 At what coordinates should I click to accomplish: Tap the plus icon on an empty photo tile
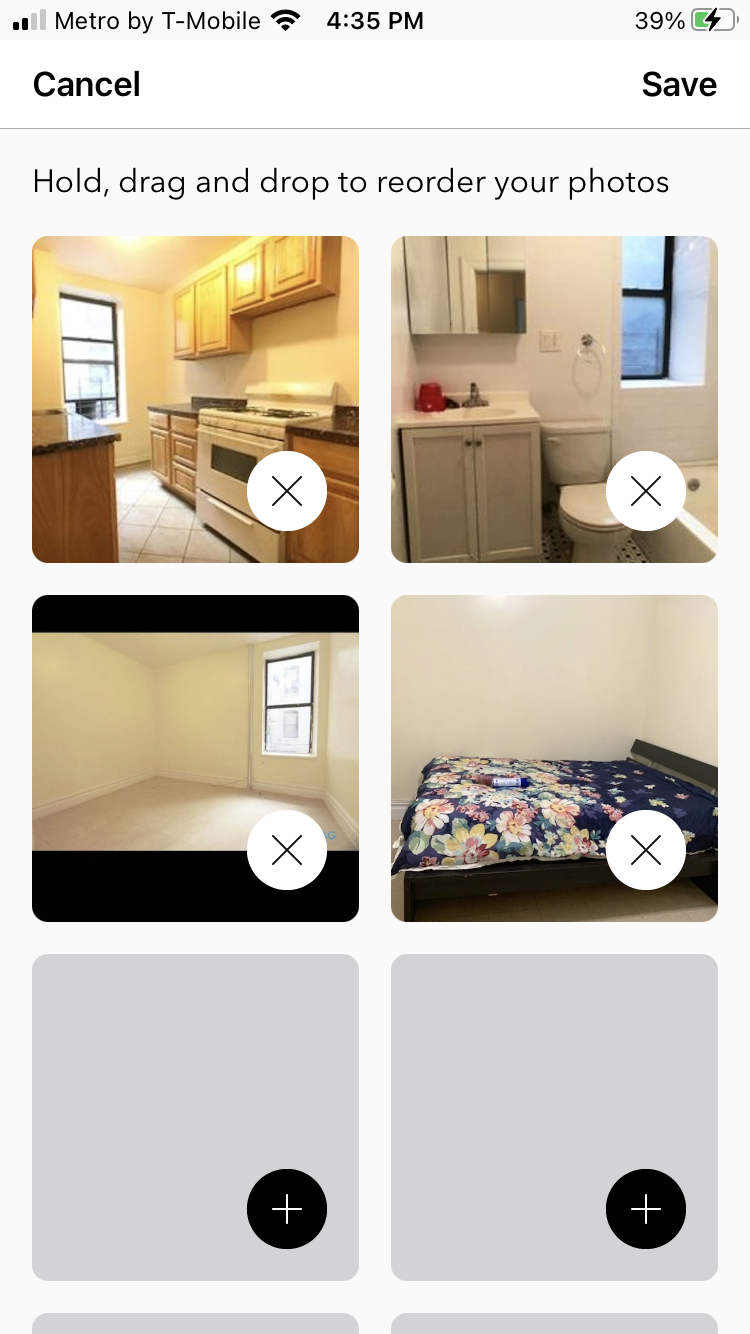point(287,1209)
